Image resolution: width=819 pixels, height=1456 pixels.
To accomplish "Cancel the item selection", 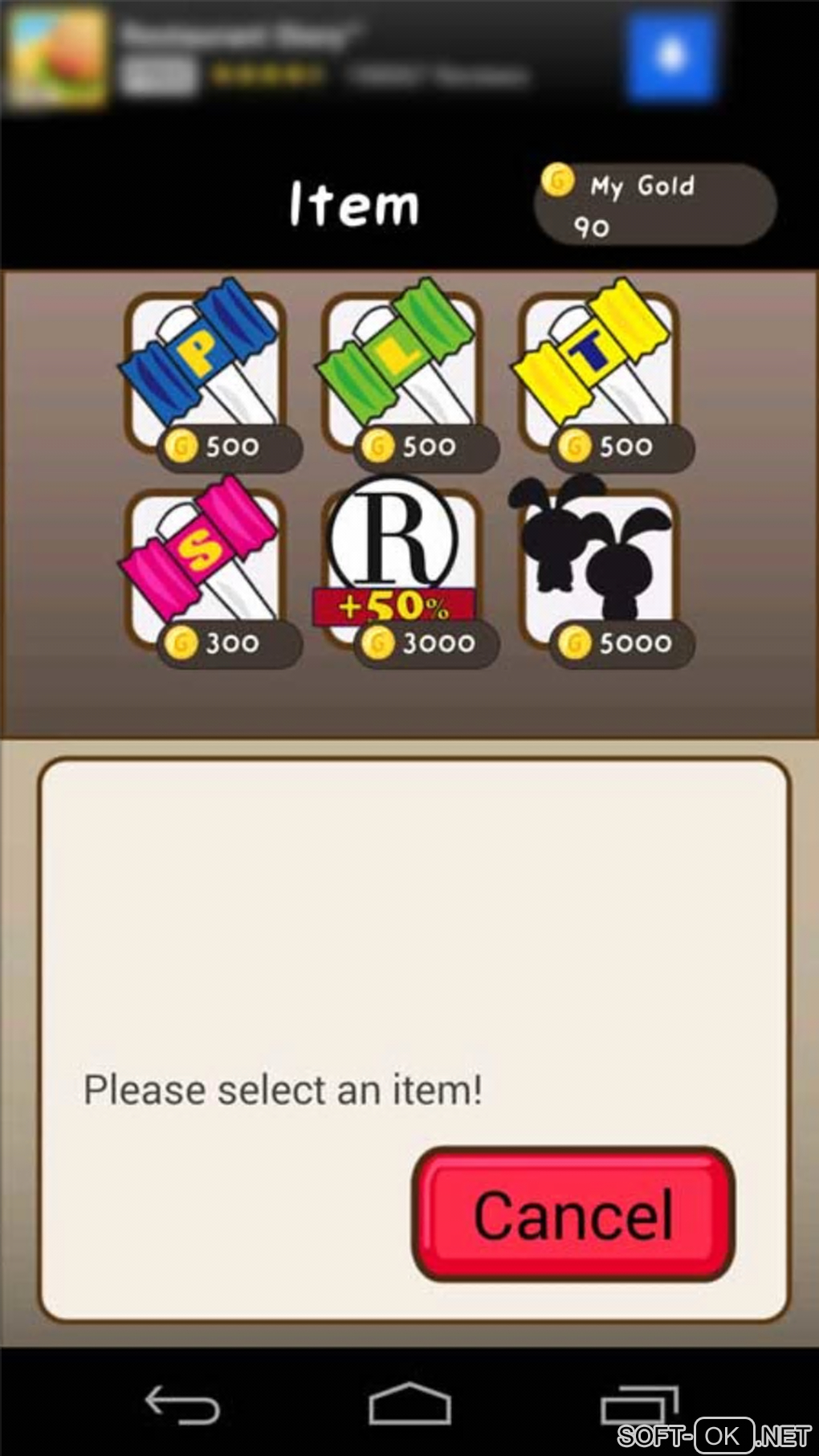I will [573, 1214].
